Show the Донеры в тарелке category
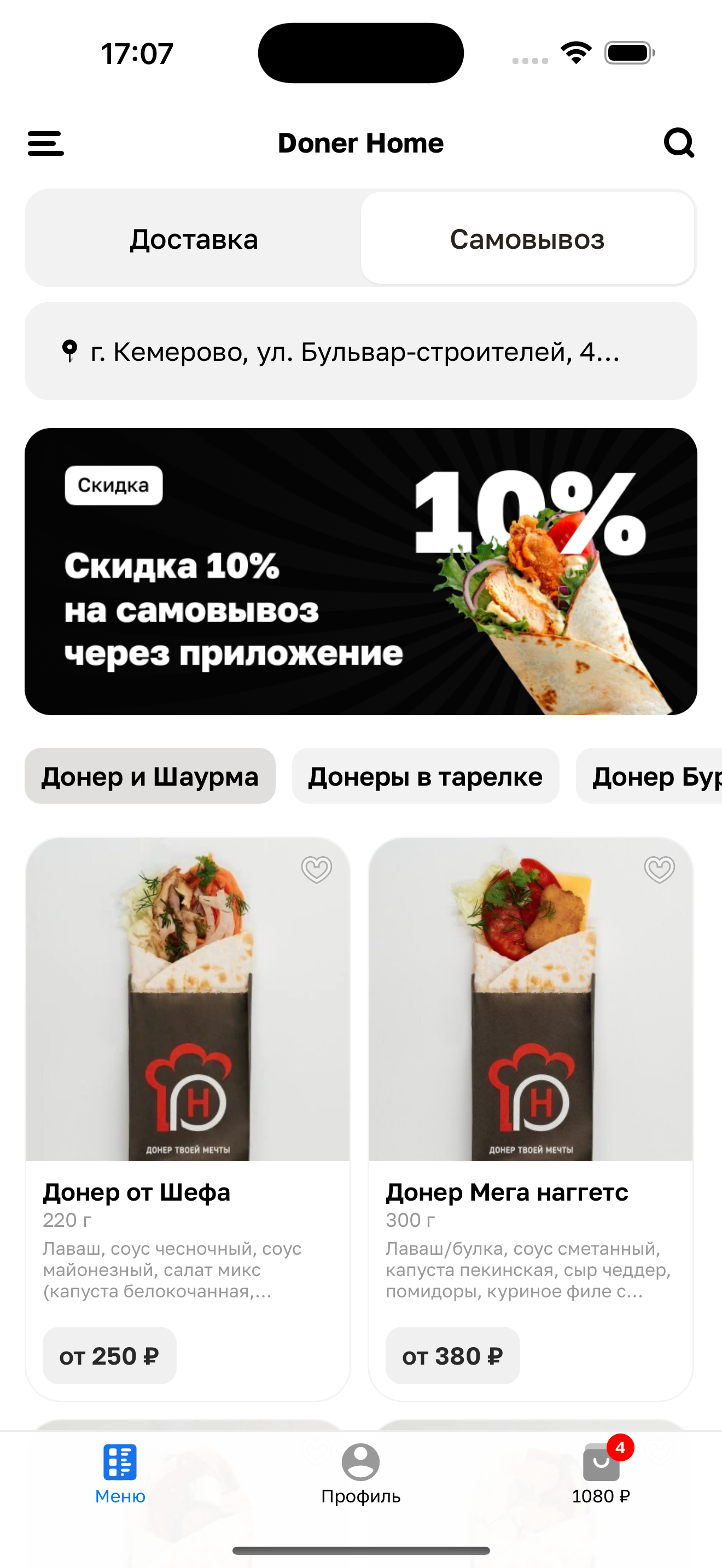 425,776
